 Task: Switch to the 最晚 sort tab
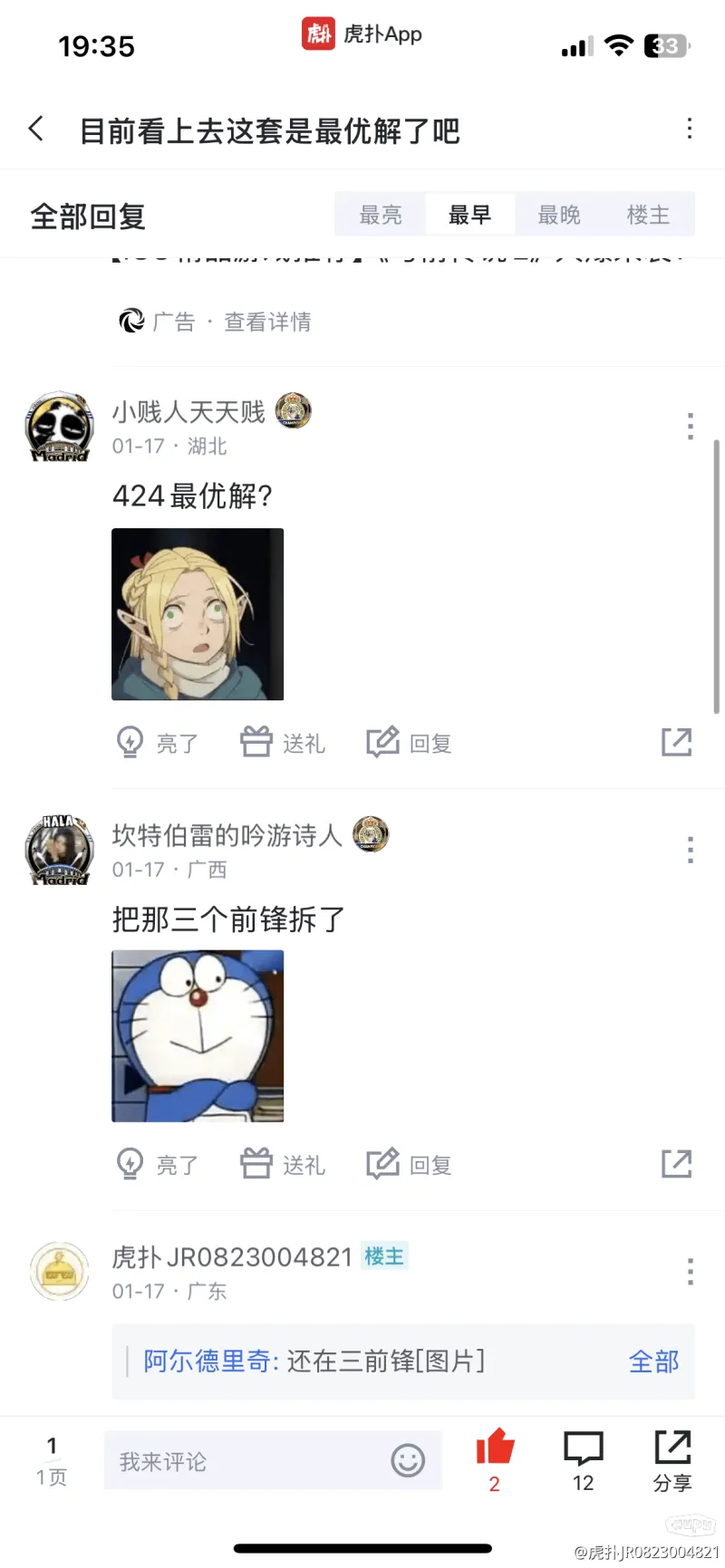558,215
